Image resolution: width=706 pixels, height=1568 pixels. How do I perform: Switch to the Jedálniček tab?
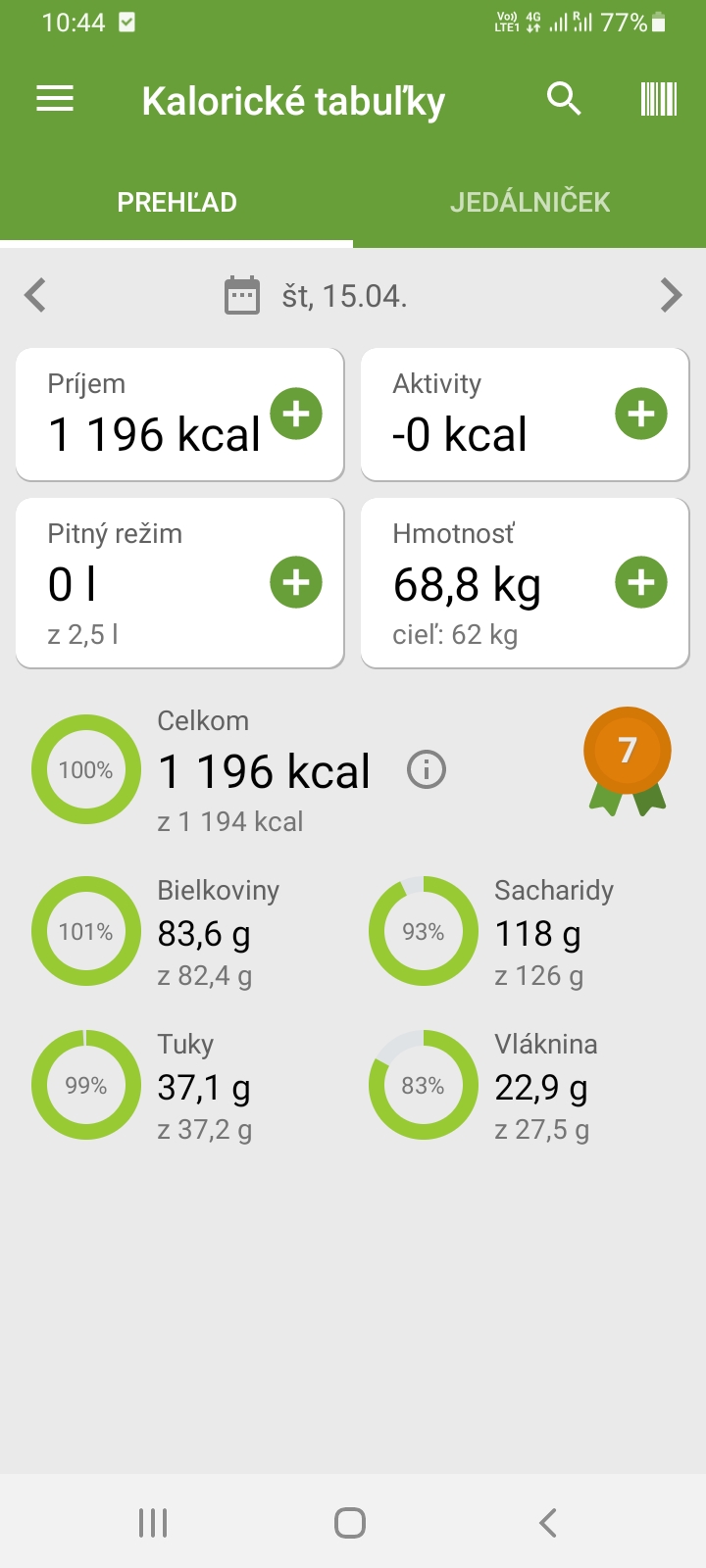529,202
